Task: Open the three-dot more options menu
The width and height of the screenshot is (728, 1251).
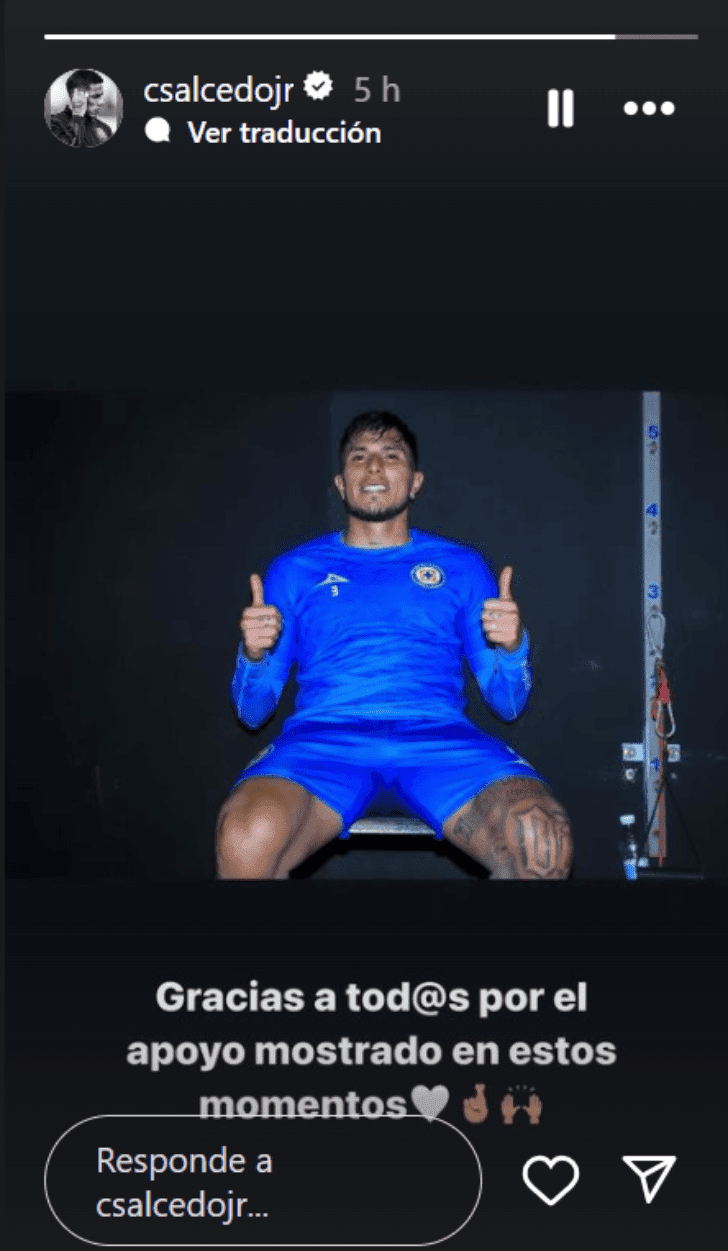Action: (649, 108)
